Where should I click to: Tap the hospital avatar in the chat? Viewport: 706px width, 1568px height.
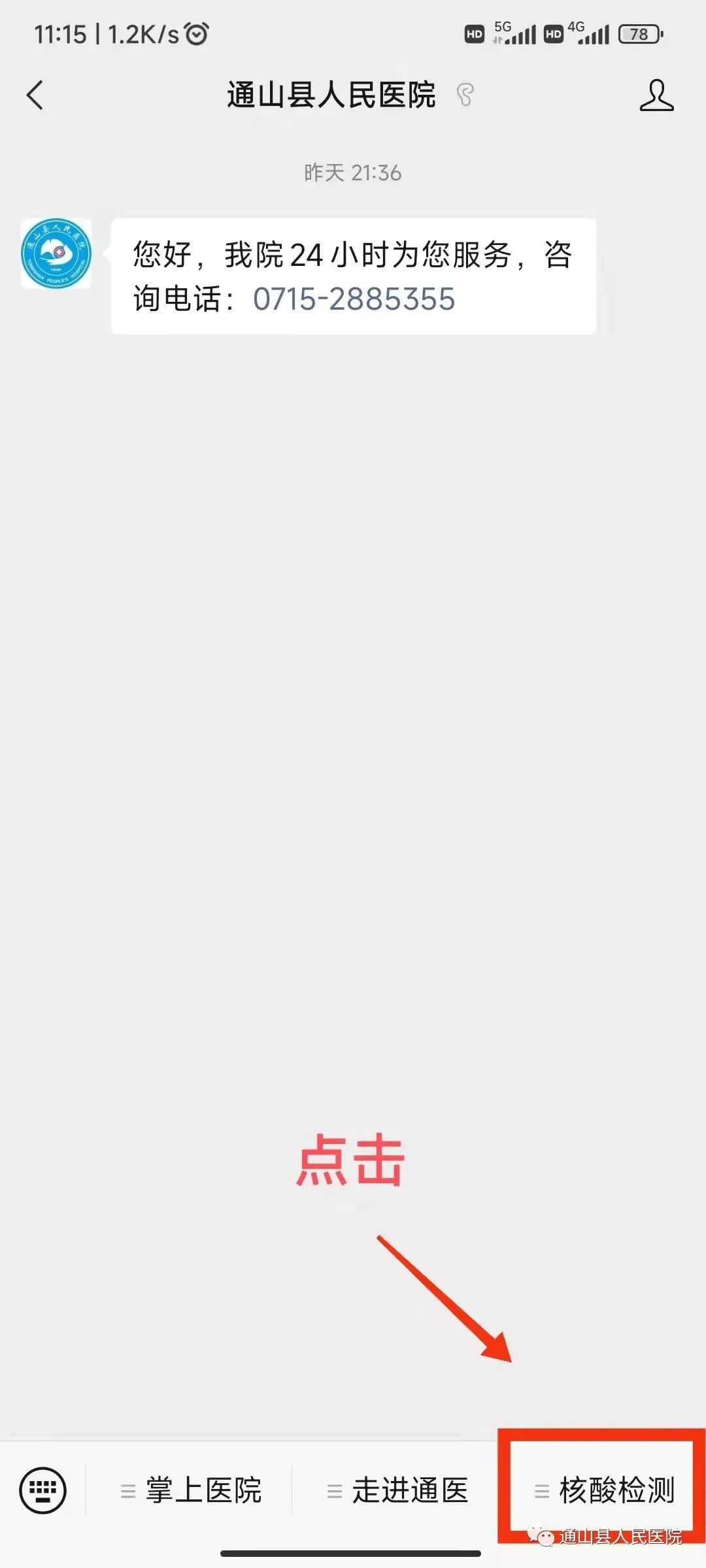pyautogui.click(x=56, y=253)
